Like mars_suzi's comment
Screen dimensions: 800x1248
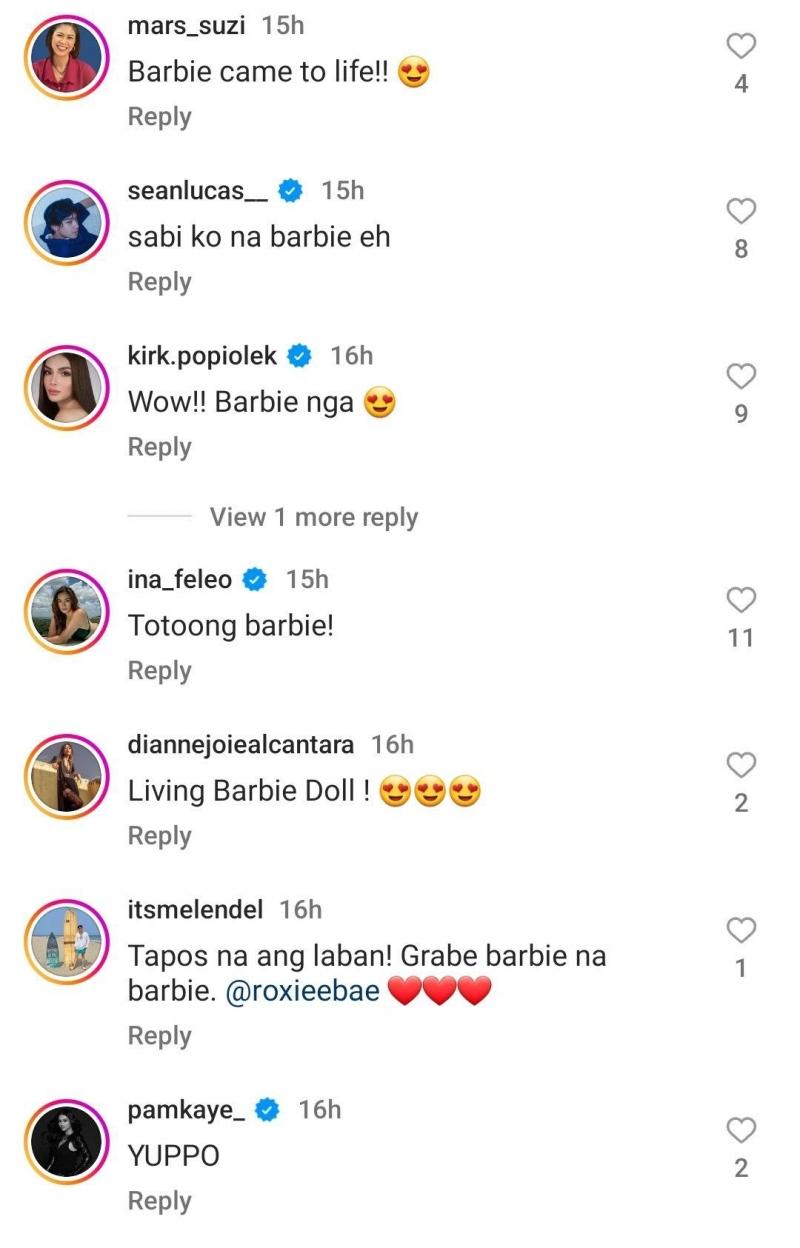[741, 46]
